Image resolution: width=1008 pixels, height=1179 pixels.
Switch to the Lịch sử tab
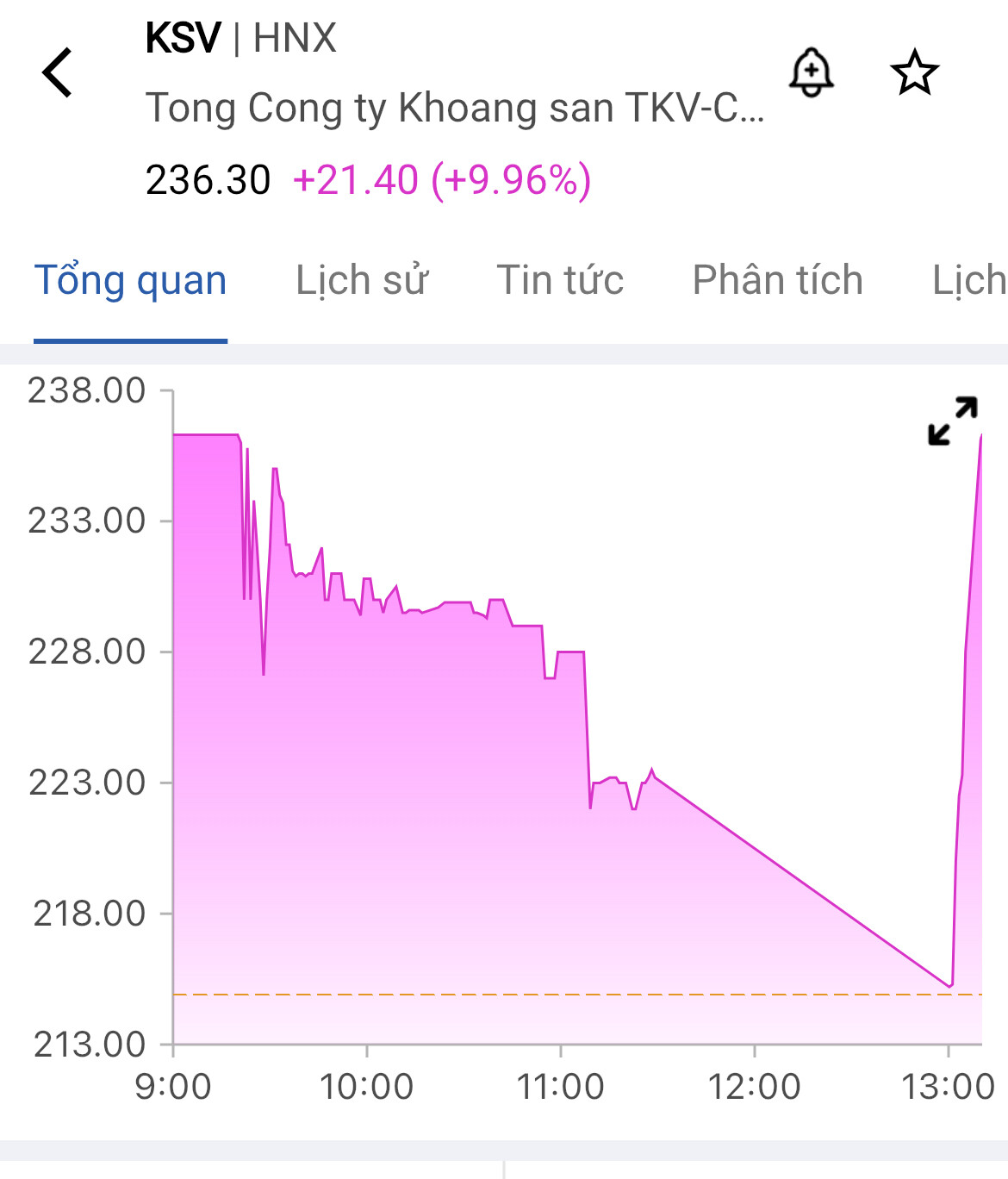click(362, 281)
